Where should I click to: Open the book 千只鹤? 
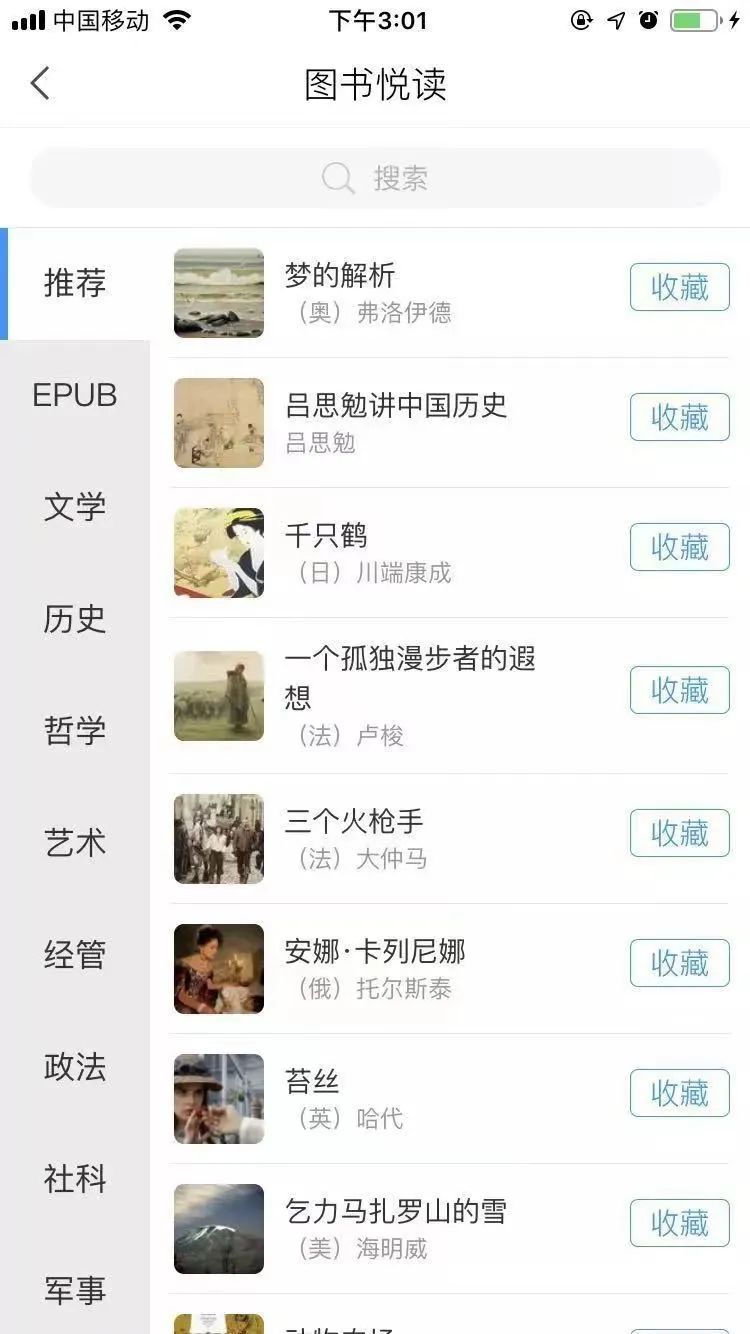coord(326,536)
